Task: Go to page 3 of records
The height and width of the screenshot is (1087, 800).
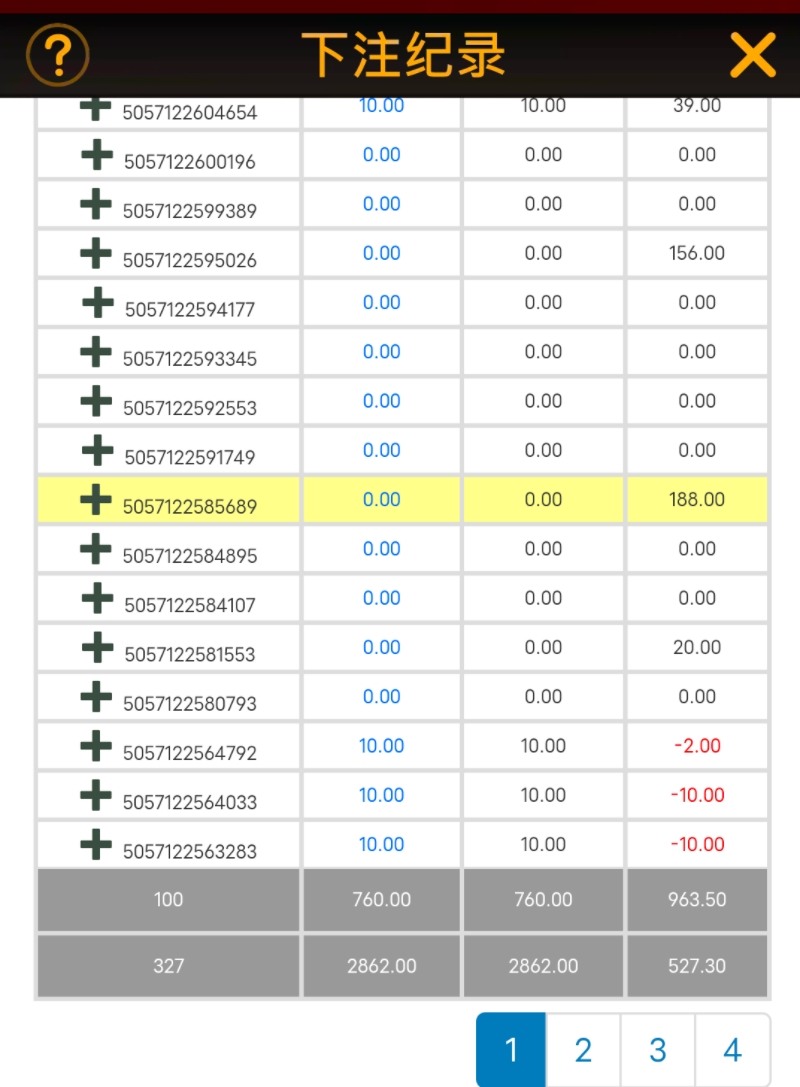Action: coord(658,1049)
